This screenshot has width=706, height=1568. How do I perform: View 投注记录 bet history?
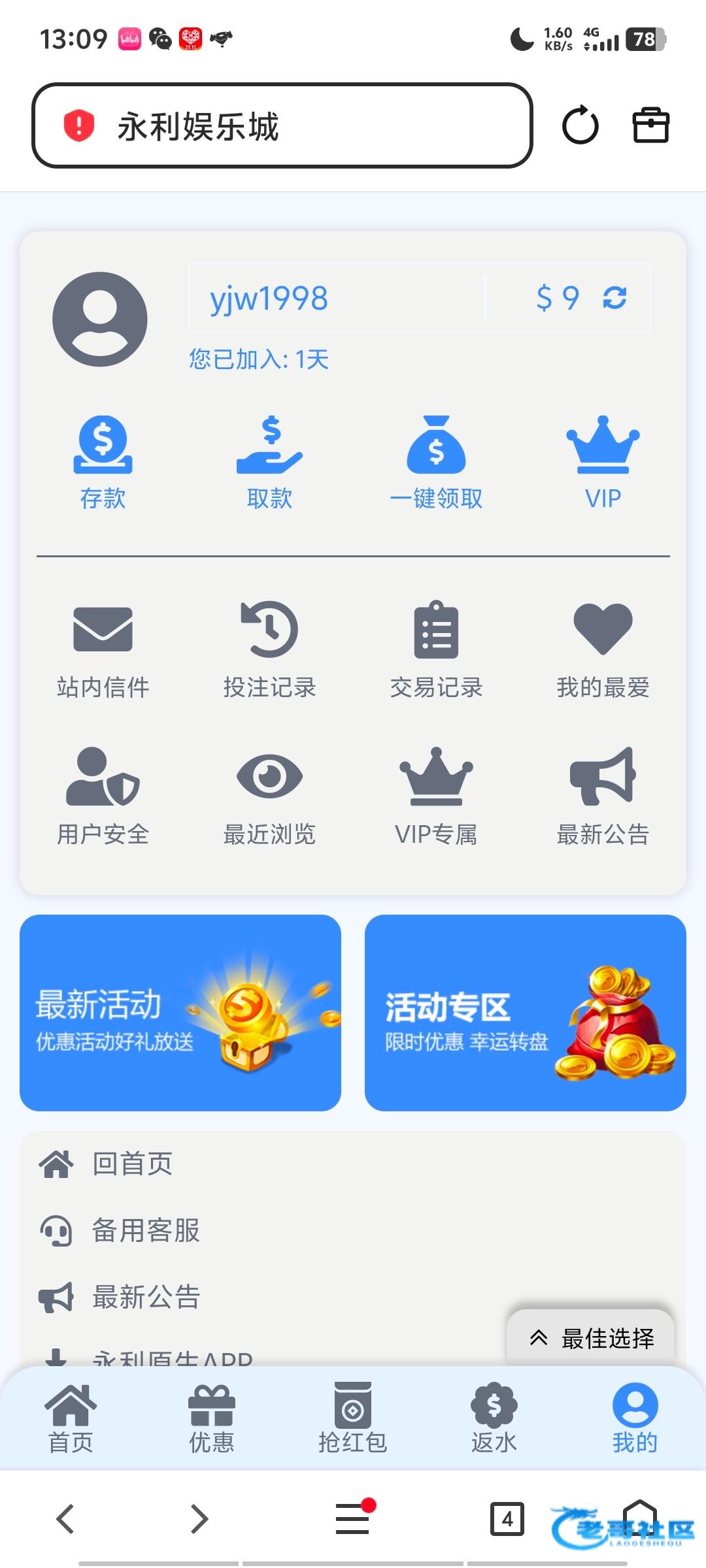(269, 649)
